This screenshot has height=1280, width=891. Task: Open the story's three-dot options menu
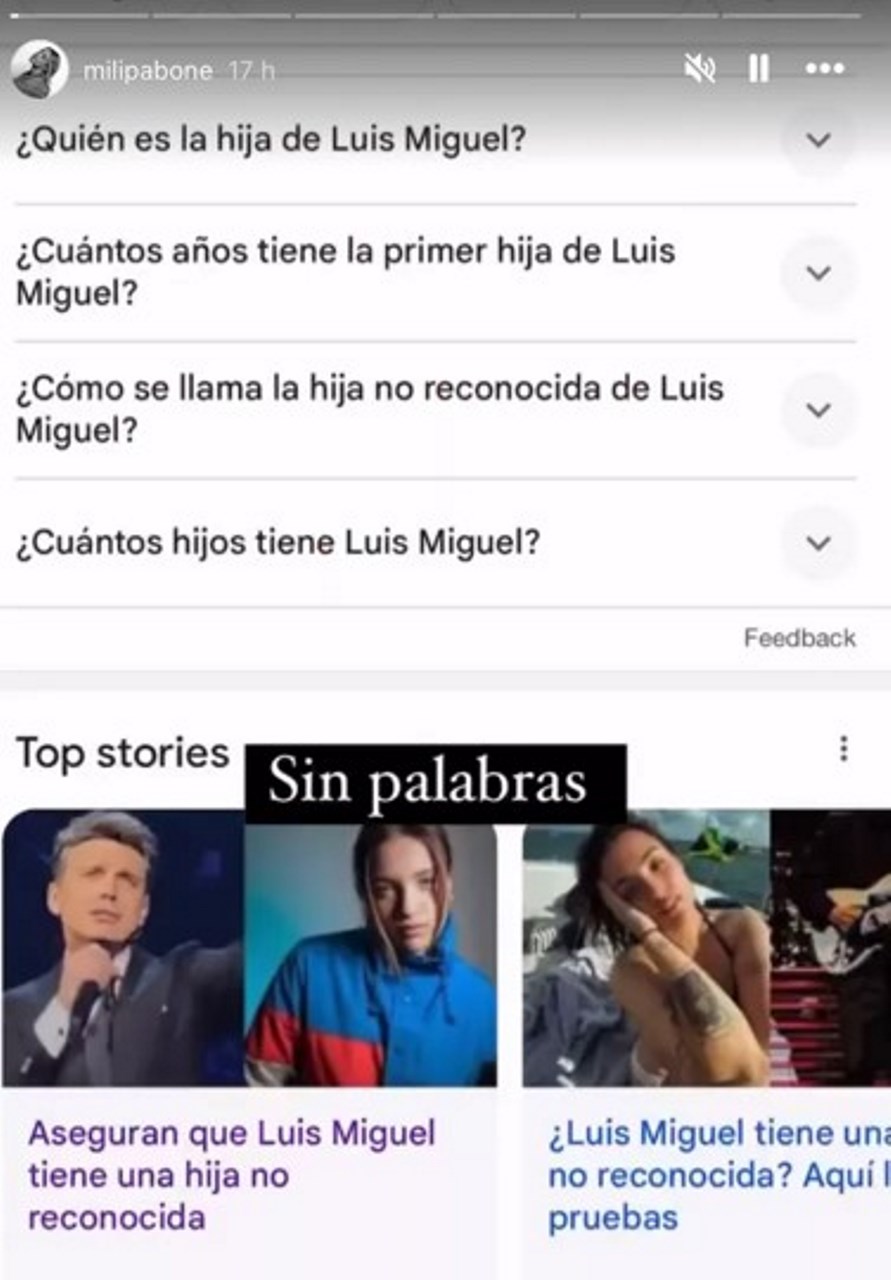click(x=825, y=69)
